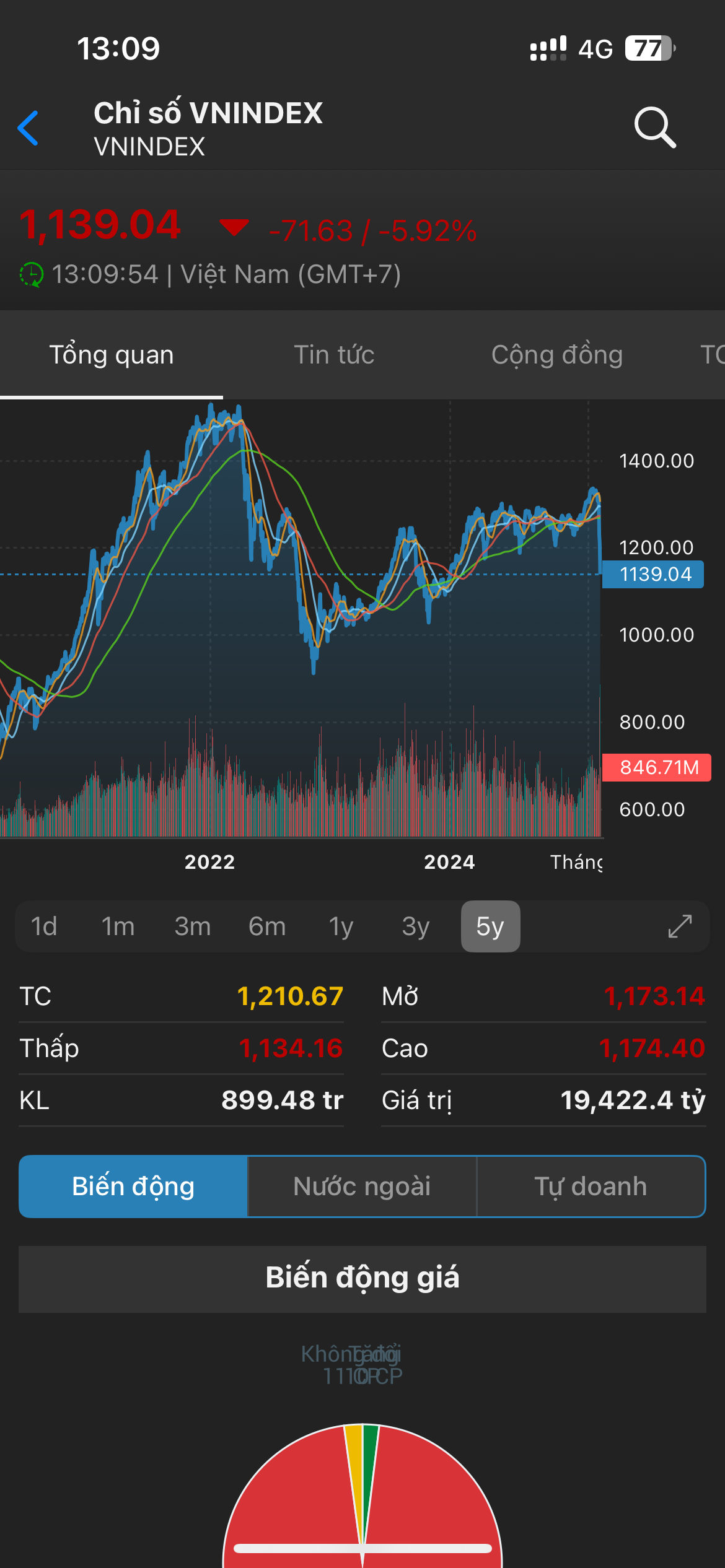Change chart to 3y range
Image resolution: width=725 pixels, height=1568 pixels.
415,926
